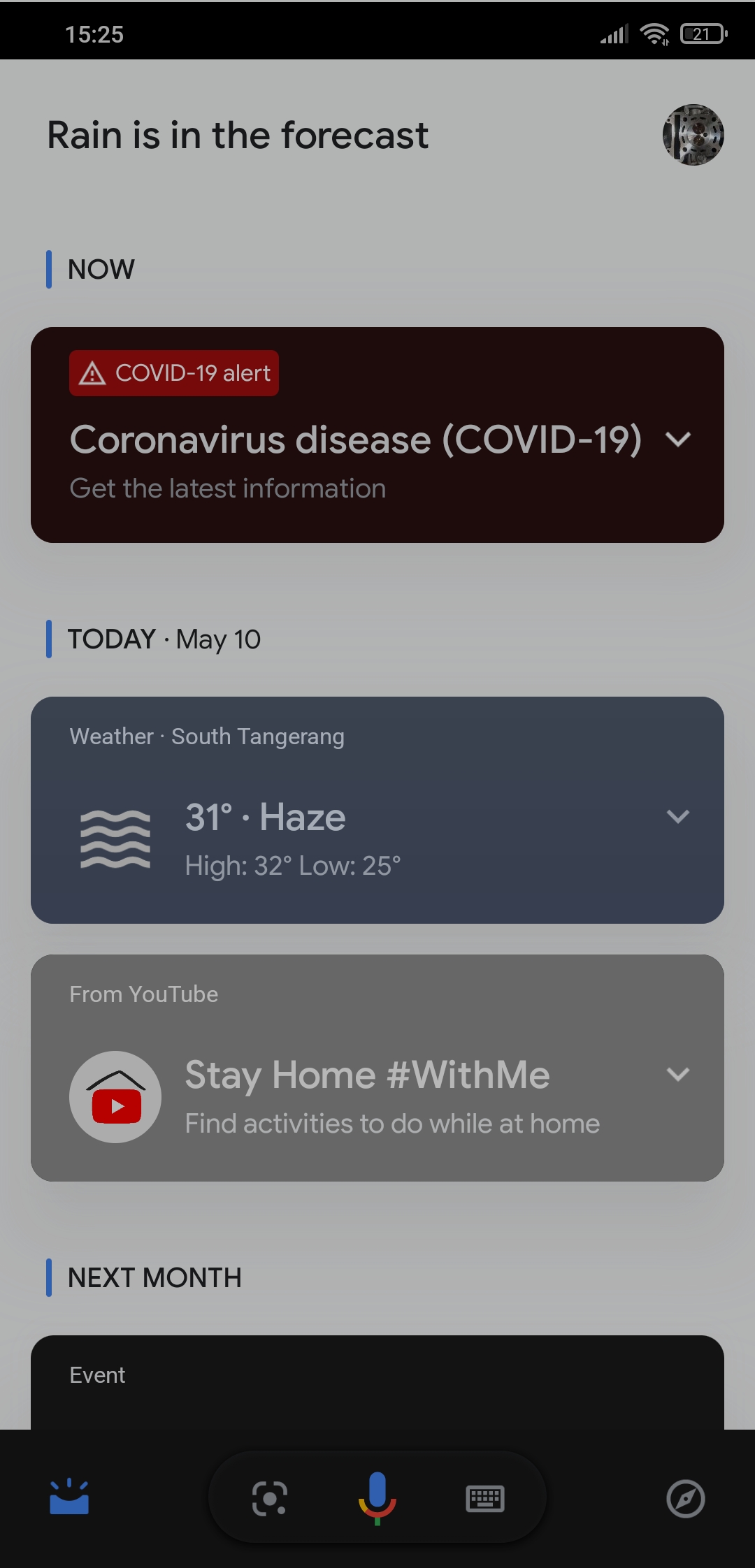Expand the Coronavirus disease (COVID-19) card

pos(677,440)
